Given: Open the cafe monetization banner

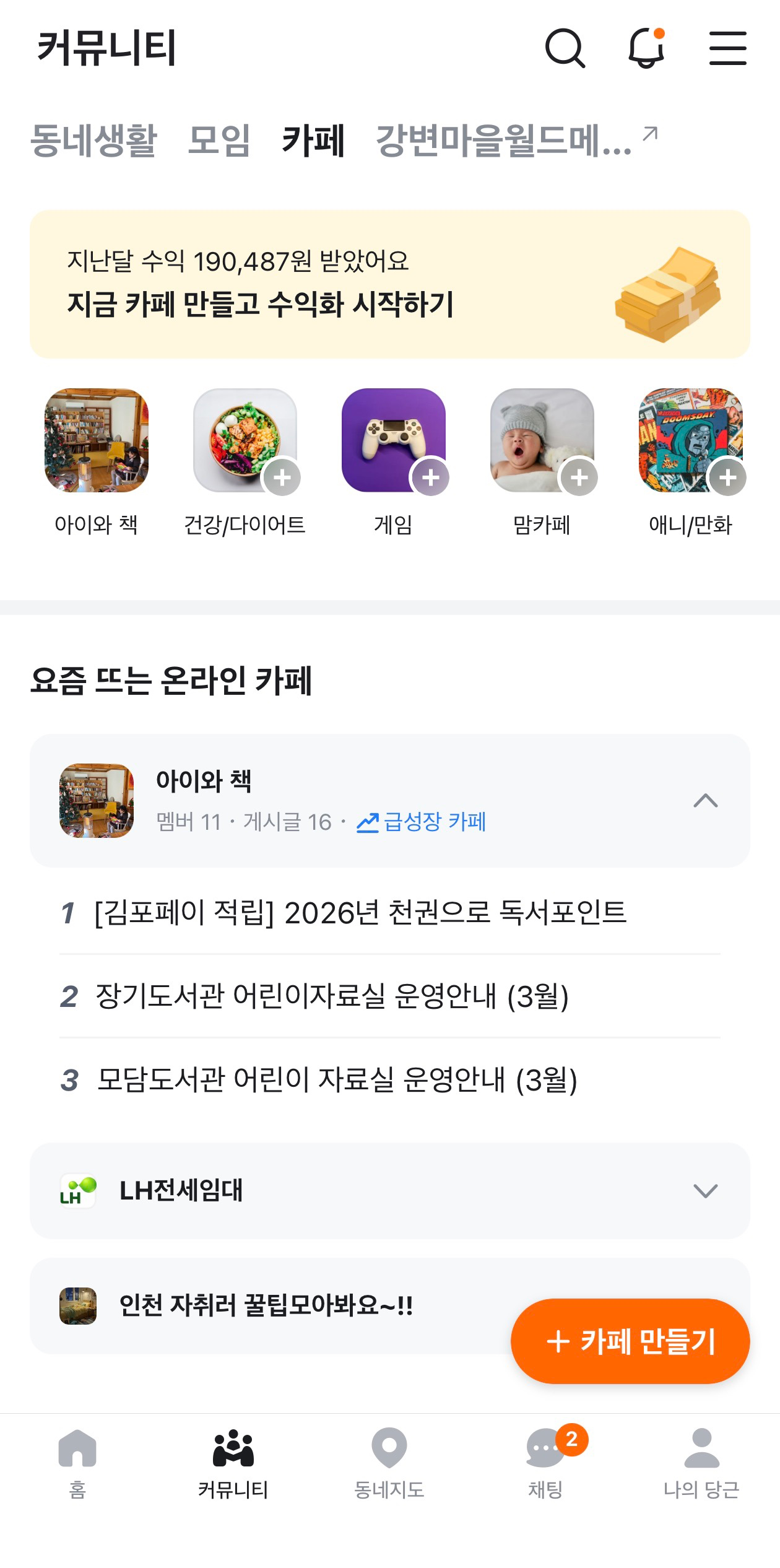Looking at the screenshot, I should [x=390, y=284].
